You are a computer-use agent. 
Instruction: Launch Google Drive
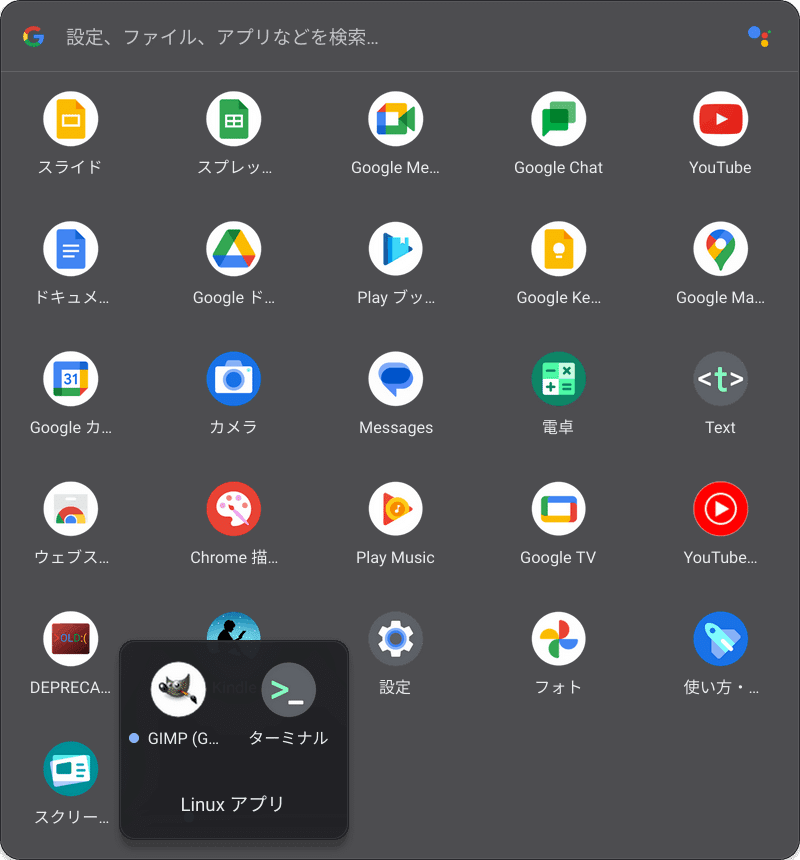pos(233,249)
